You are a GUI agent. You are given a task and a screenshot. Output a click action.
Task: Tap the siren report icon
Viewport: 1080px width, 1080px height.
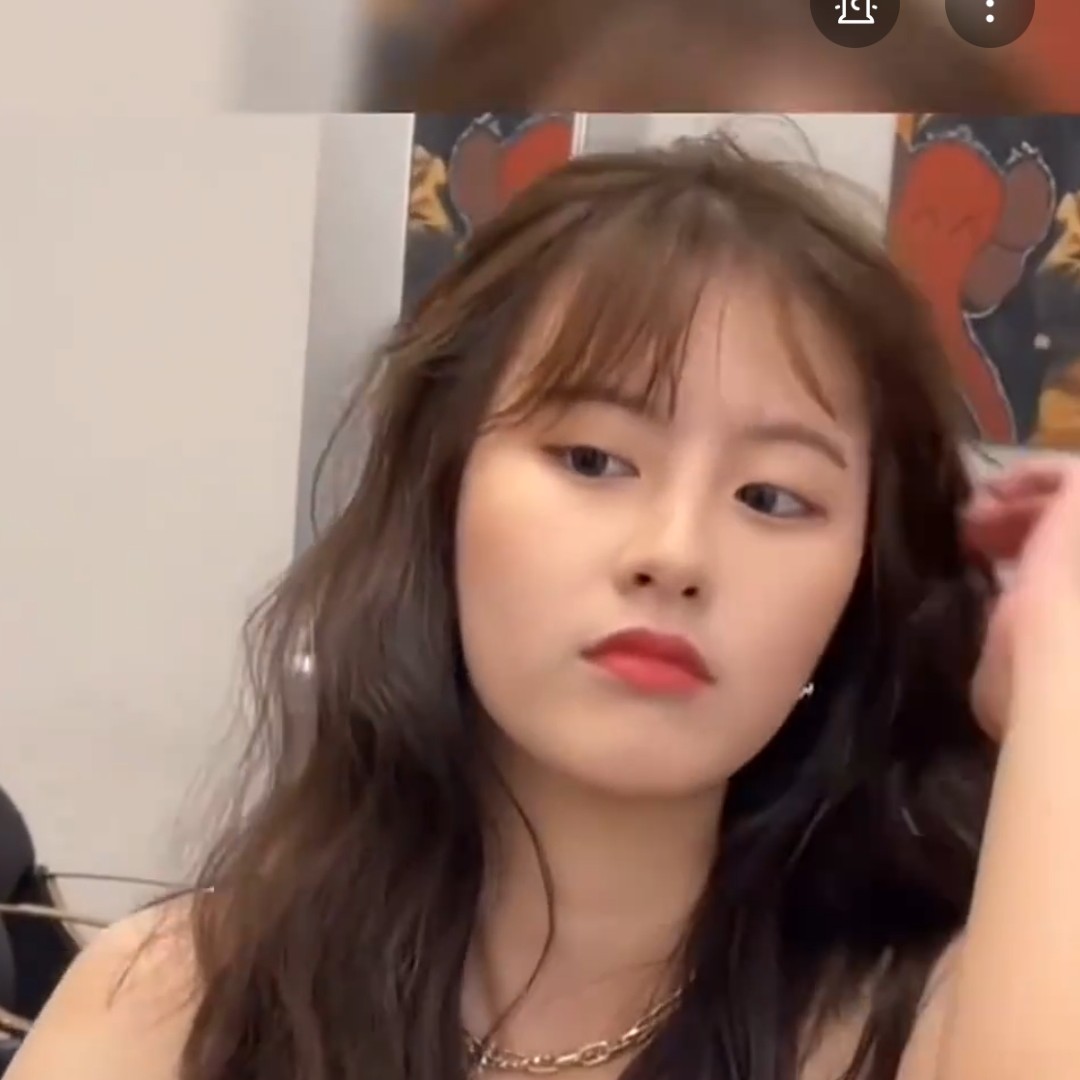(x=855, y=12)
